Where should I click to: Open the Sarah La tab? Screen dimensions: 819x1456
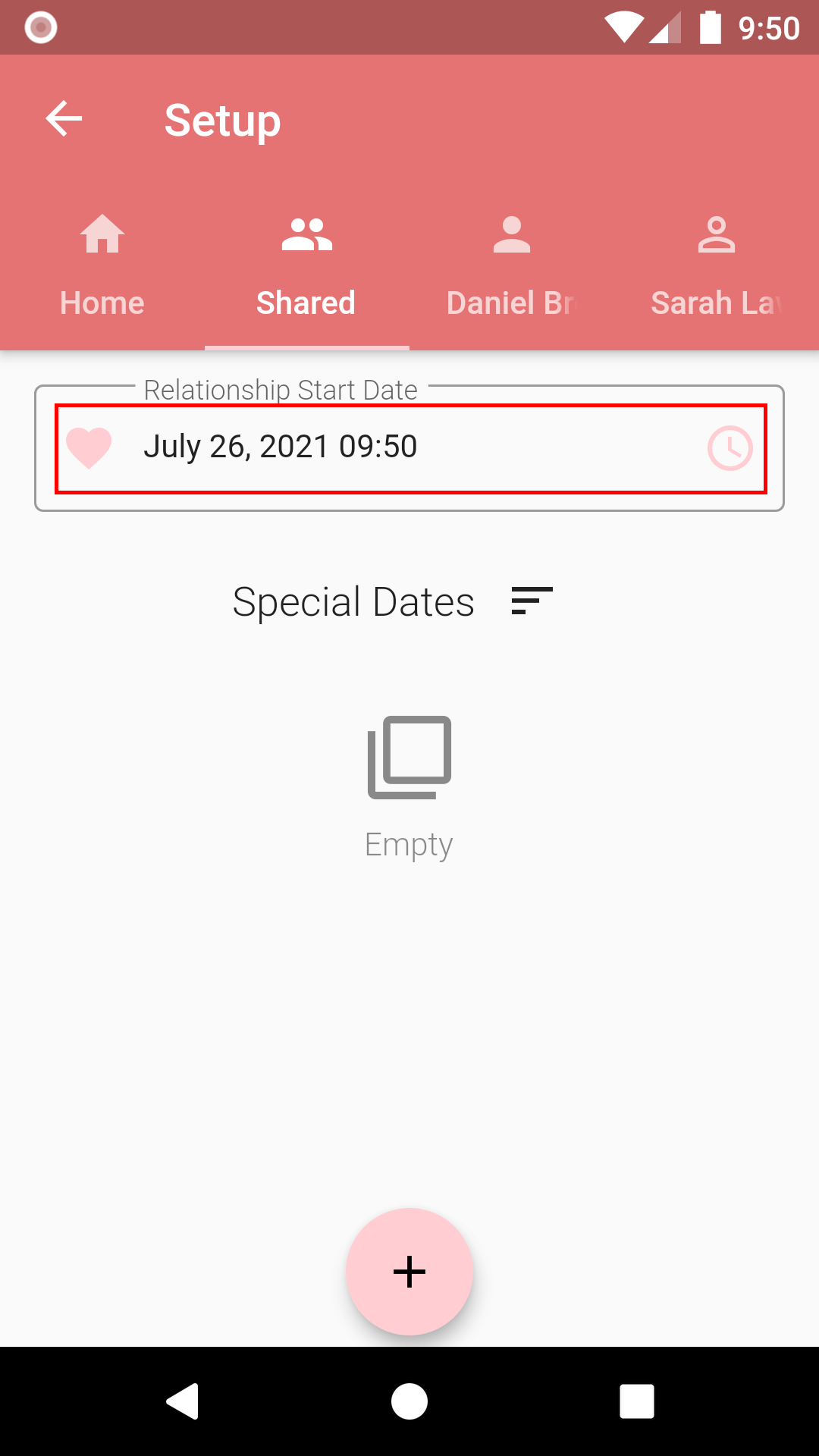(717, 265)
